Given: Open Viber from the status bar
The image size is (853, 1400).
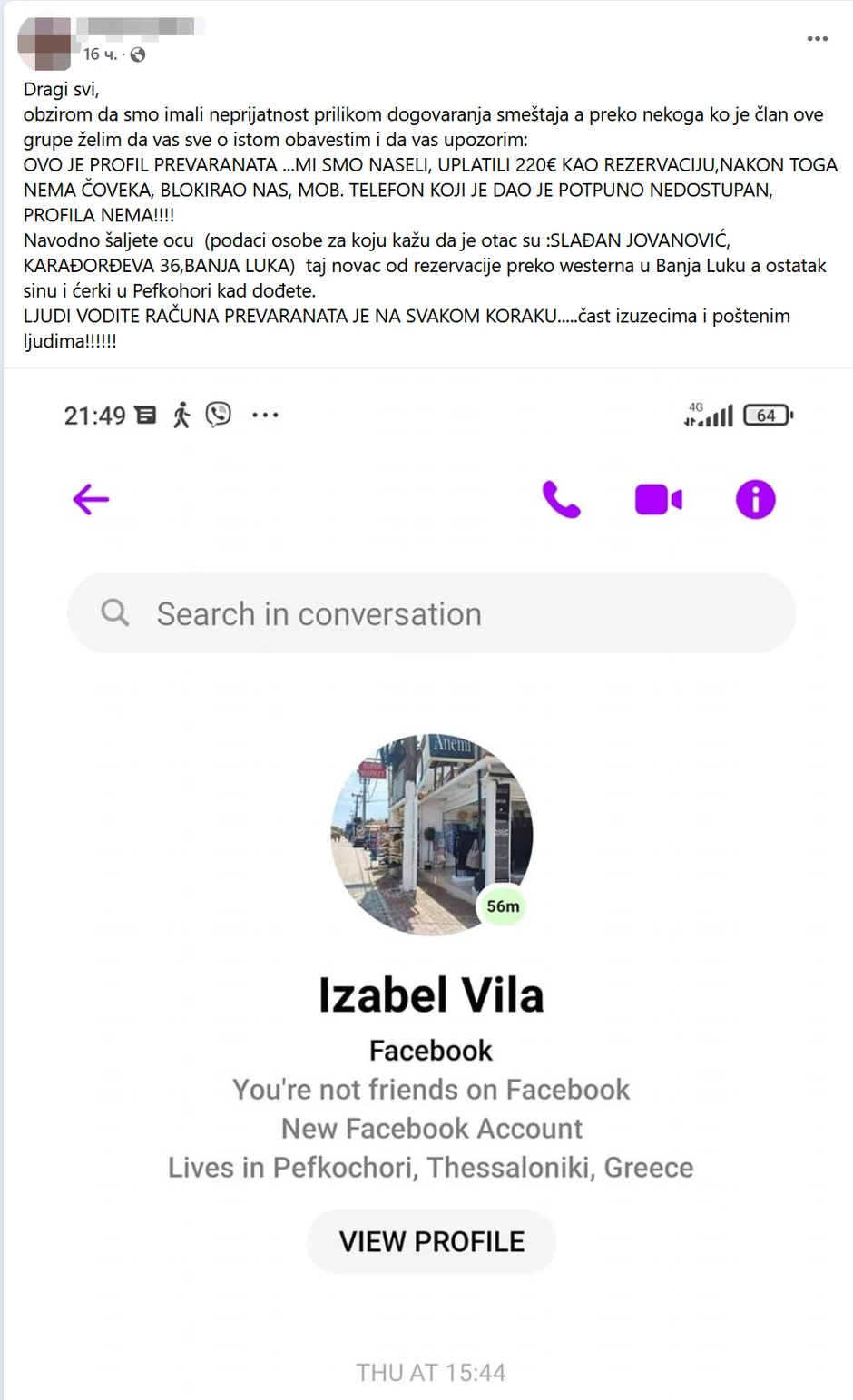Looking at the screenshot, I should click(216, 415).
